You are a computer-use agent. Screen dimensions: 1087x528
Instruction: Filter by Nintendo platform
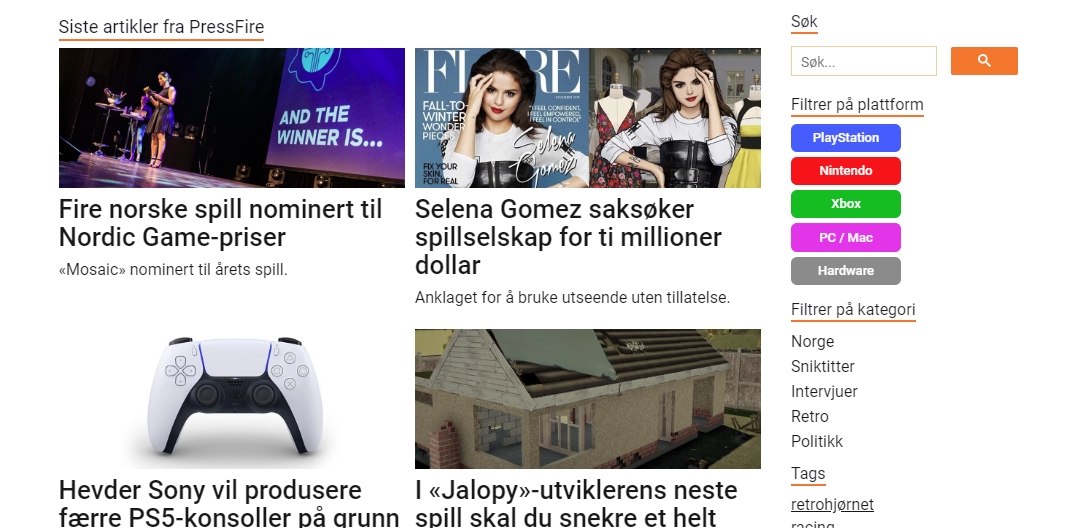(845, 171)
